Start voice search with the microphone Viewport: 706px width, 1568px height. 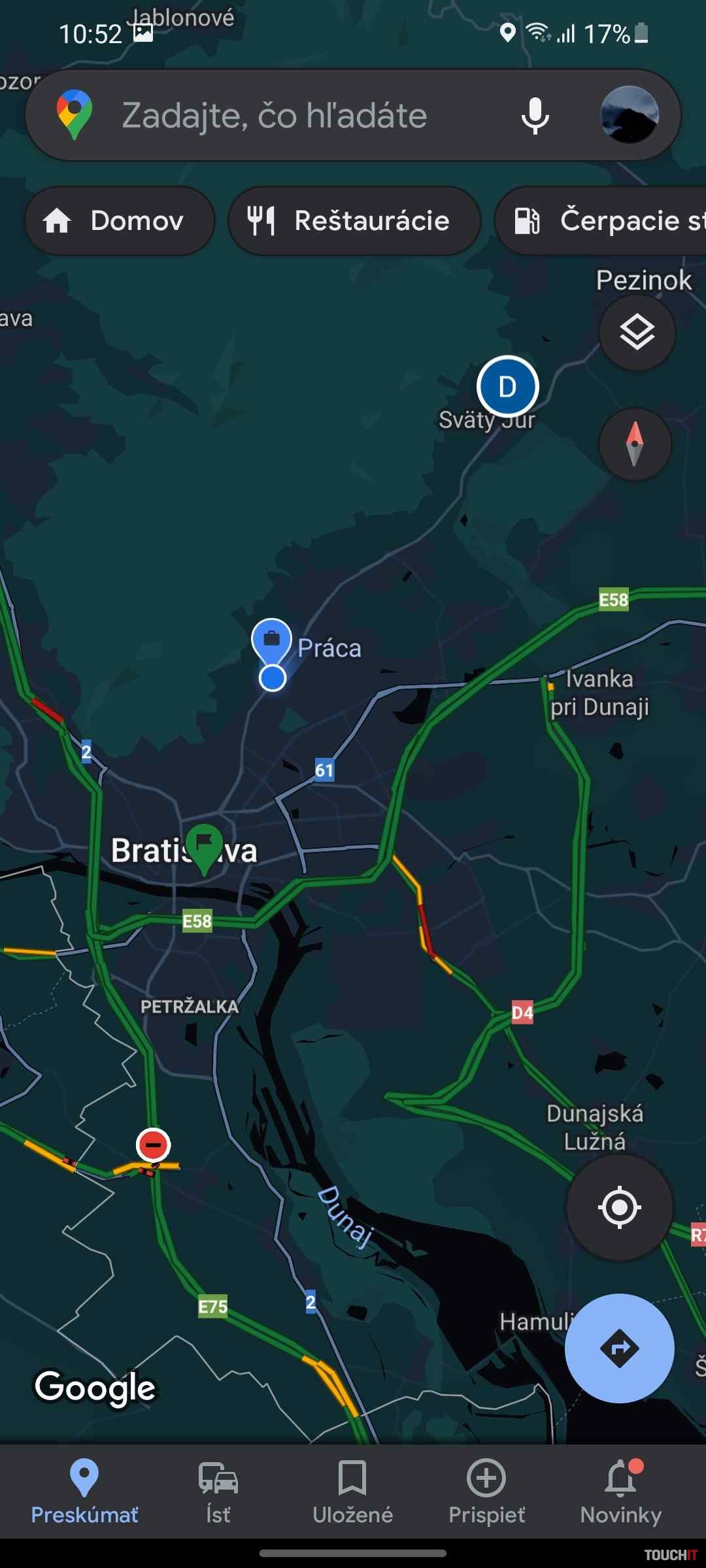(535, 116)
